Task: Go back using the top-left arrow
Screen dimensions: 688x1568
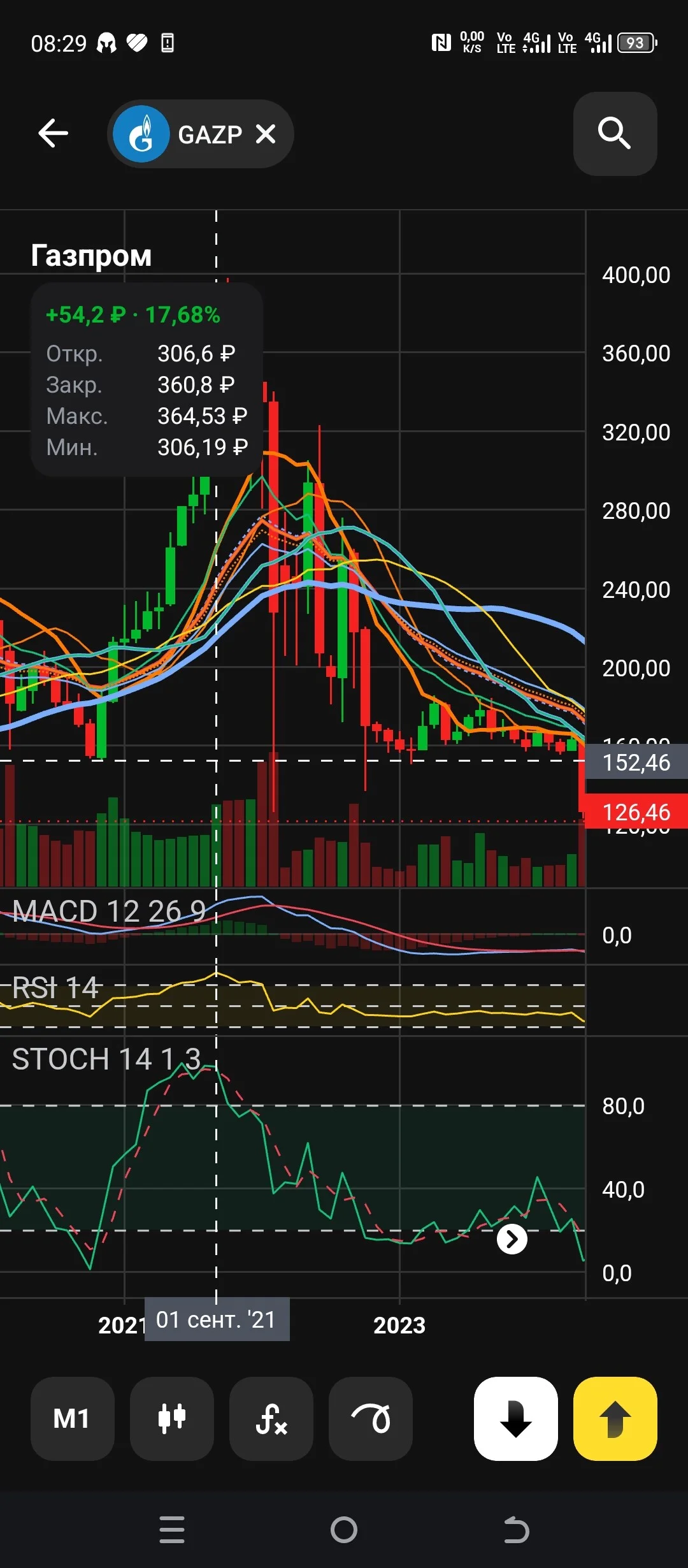Action: 53,133
